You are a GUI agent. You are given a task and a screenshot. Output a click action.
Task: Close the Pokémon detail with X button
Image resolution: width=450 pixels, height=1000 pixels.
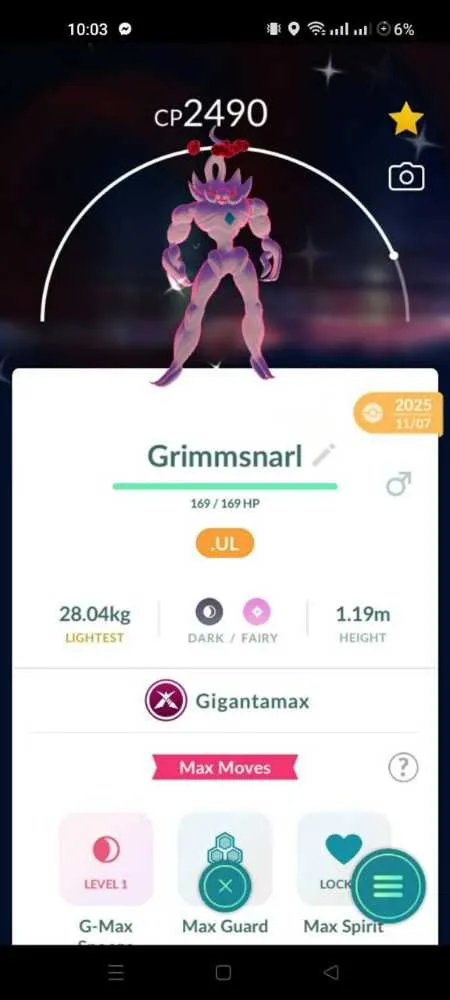pyautogui.click(x=224, y=886)
